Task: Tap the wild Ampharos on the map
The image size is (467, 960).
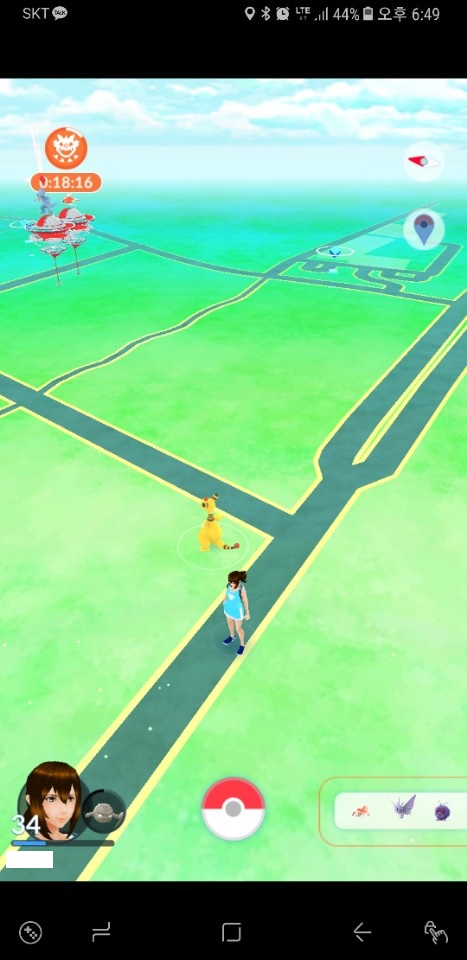Action: click(x=212, y=525)
